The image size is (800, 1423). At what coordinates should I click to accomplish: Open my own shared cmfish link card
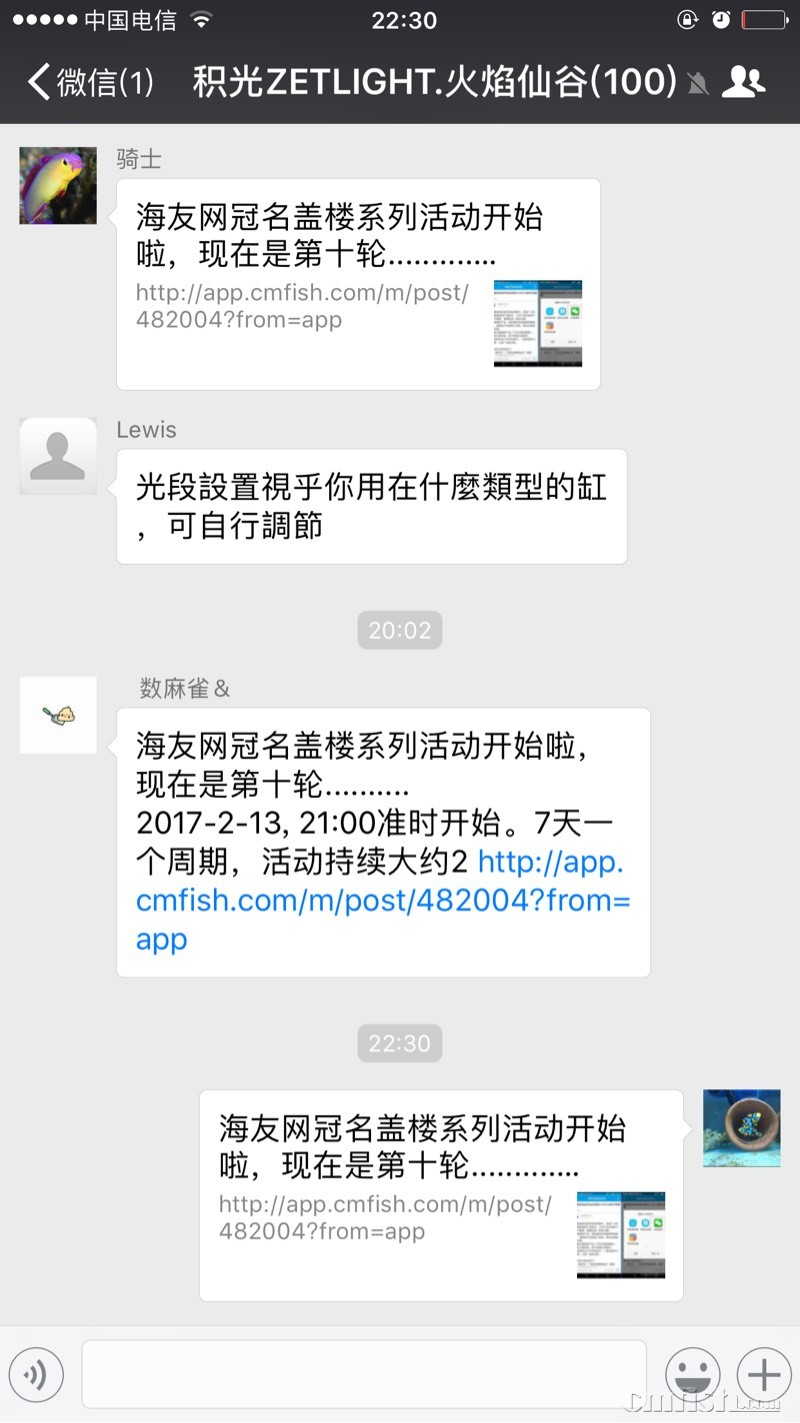(440, 1195)
